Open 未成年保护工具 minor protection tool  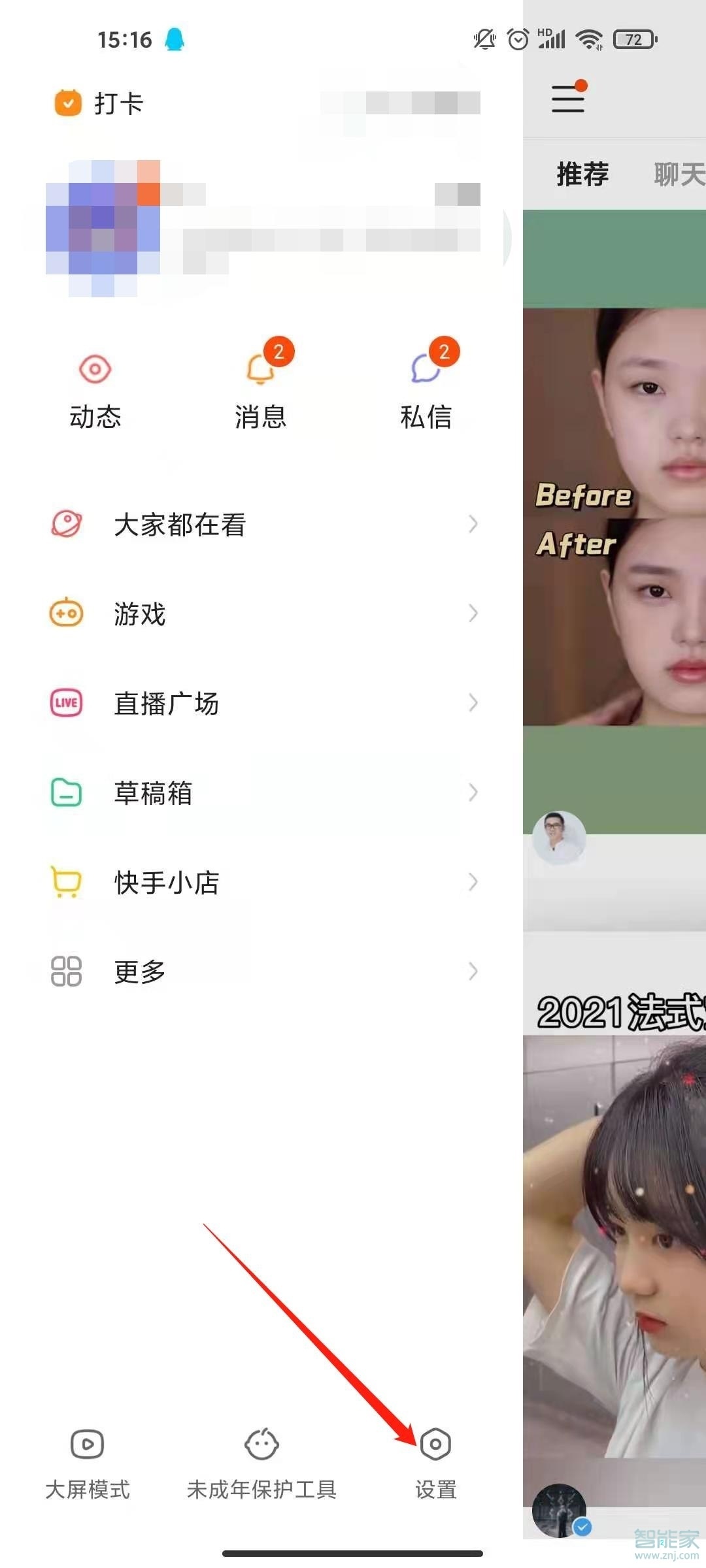pos(261,1465)
